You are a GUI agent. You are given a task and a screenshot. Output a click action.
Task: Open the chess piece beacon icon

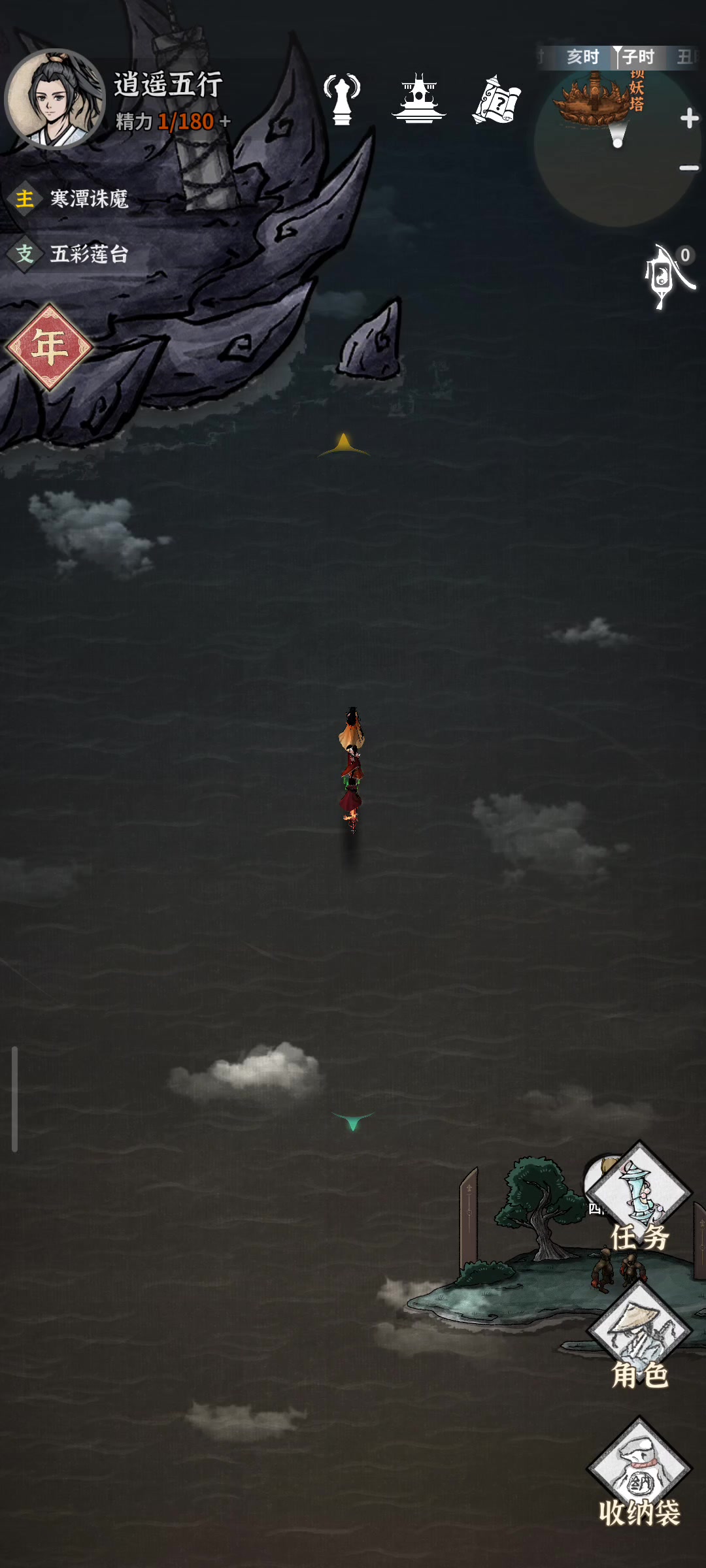(342, 99)
